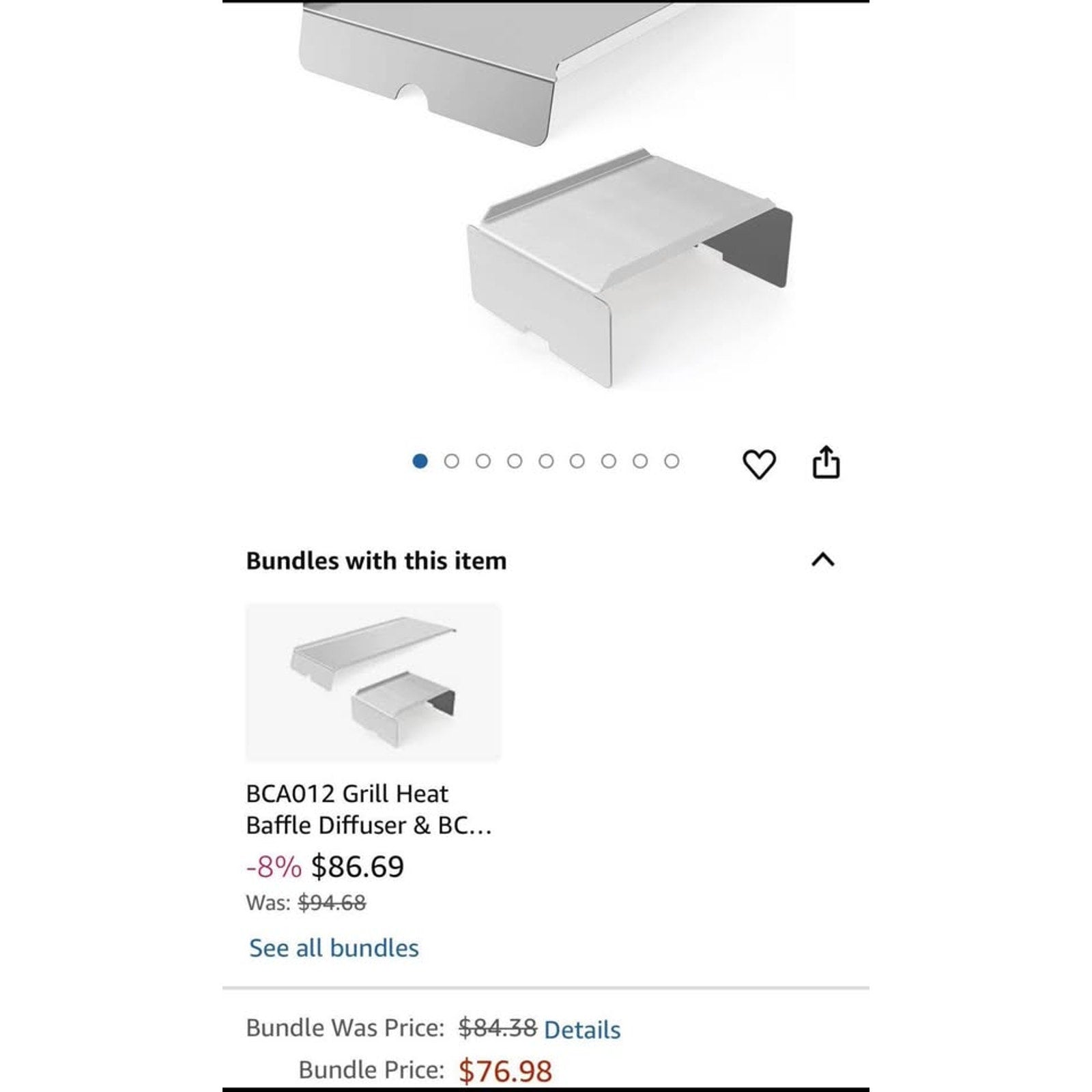See all bundles
The height and width of the screenshot is (1092, 1092).
click(334, 948)
